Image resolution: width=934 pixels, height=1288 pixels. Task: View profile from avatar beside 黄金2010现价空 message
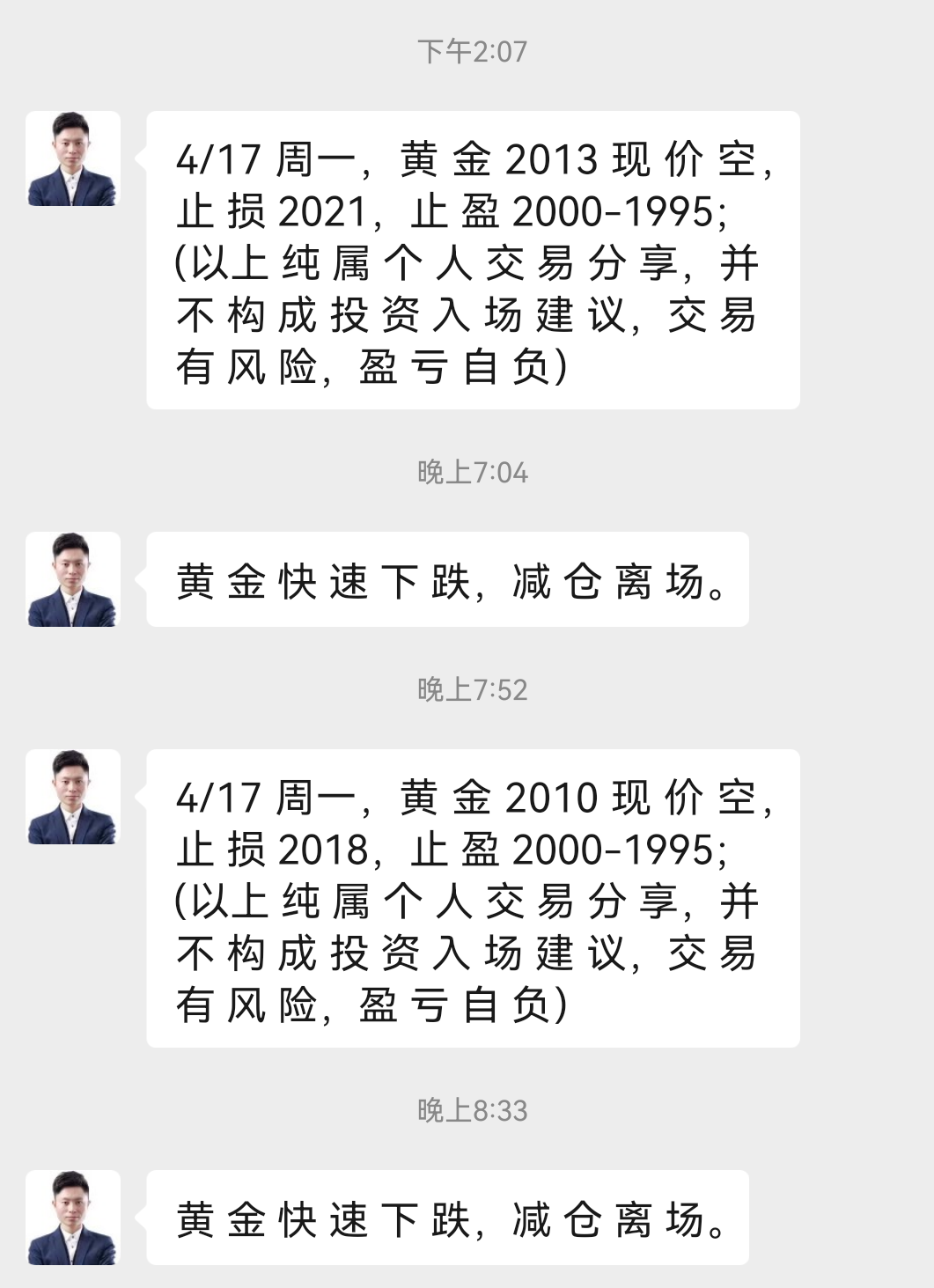[72, 797]
